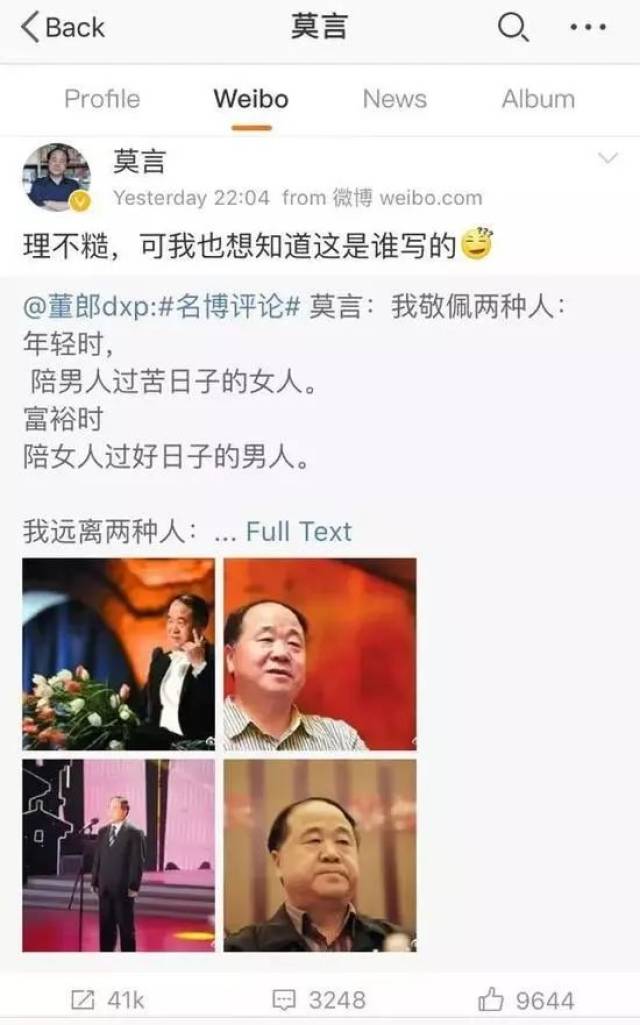
Task: Open the Album tab
Action: pos(538,99)
